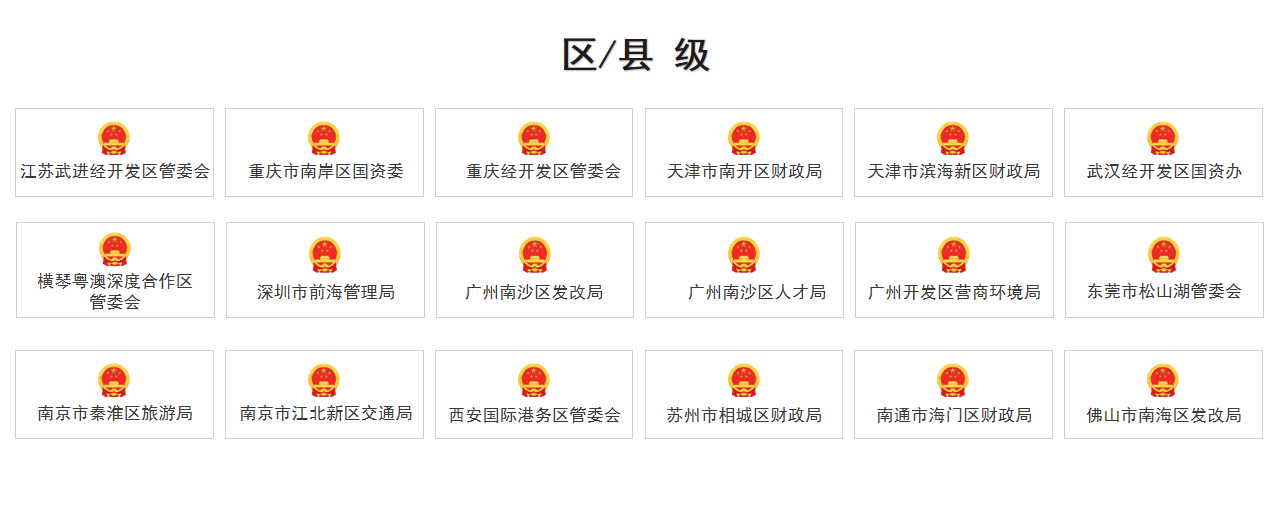Select the 重庆市南岸区国资委 card
The height and width of the screenshot is (522, 1280).
click(x=325, y=153)
